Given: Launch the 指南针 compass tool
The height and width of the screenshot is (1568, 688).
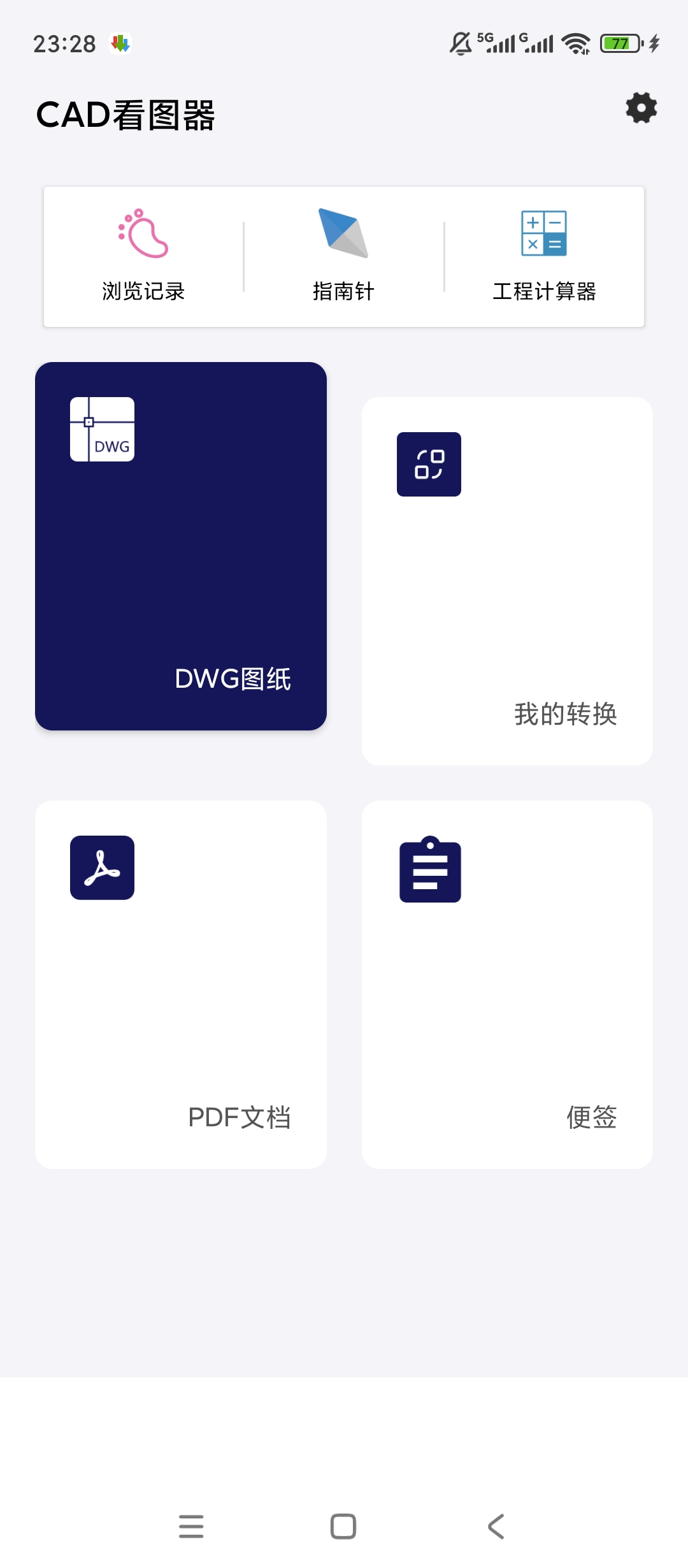Looking at the screenshot, I should click(x=343, y=256).
